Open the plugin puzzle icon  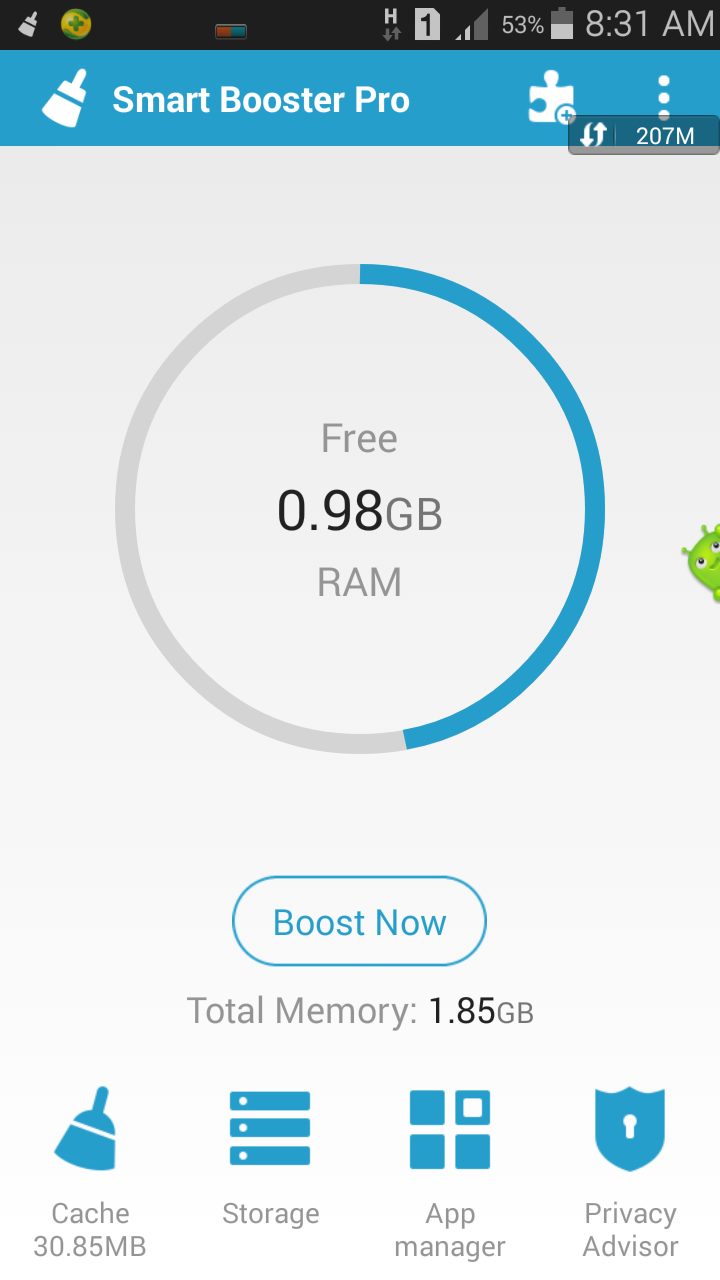(x=550, y=96)
